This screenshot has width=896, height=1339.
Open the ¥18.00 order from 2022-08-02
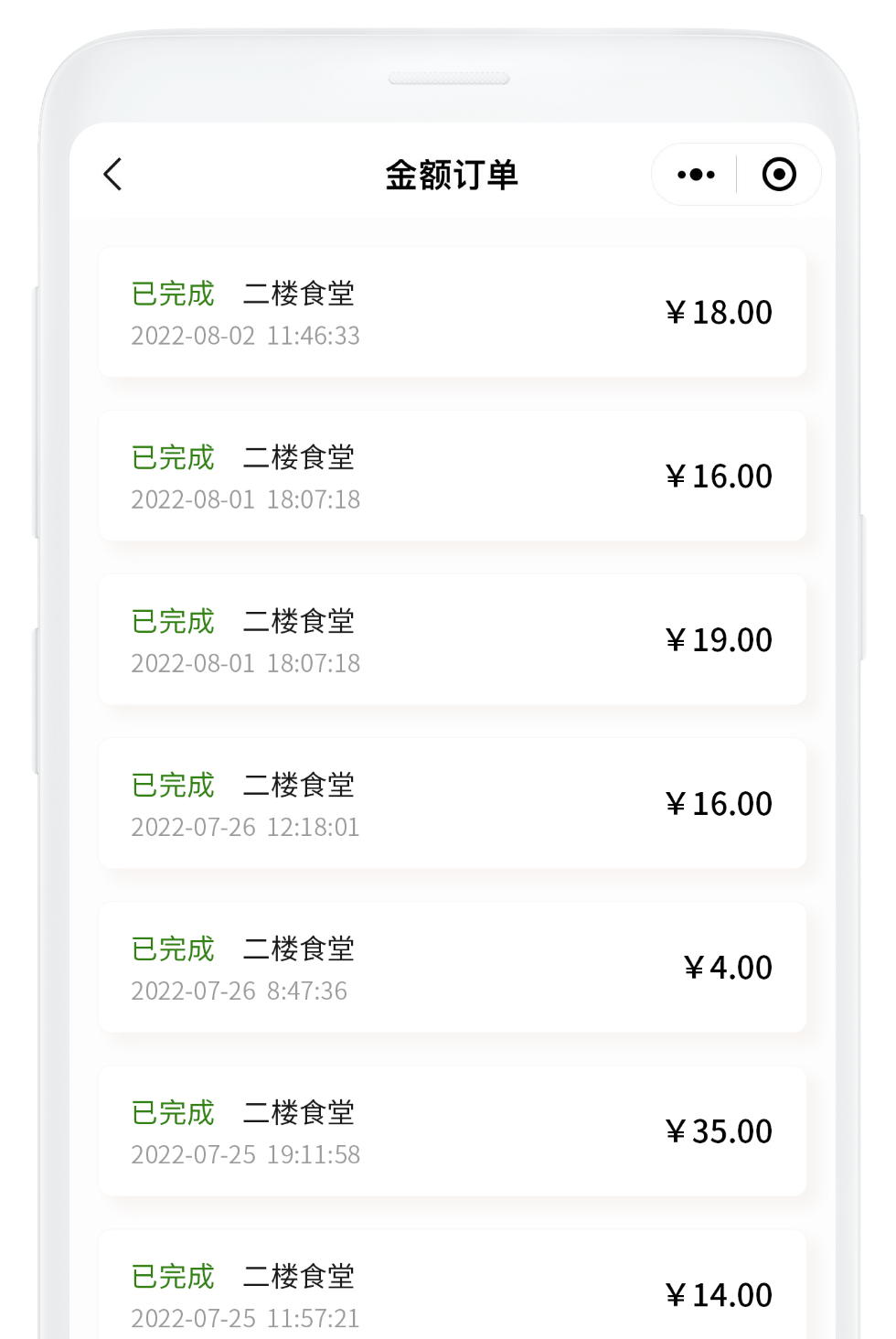pos(452,313)
